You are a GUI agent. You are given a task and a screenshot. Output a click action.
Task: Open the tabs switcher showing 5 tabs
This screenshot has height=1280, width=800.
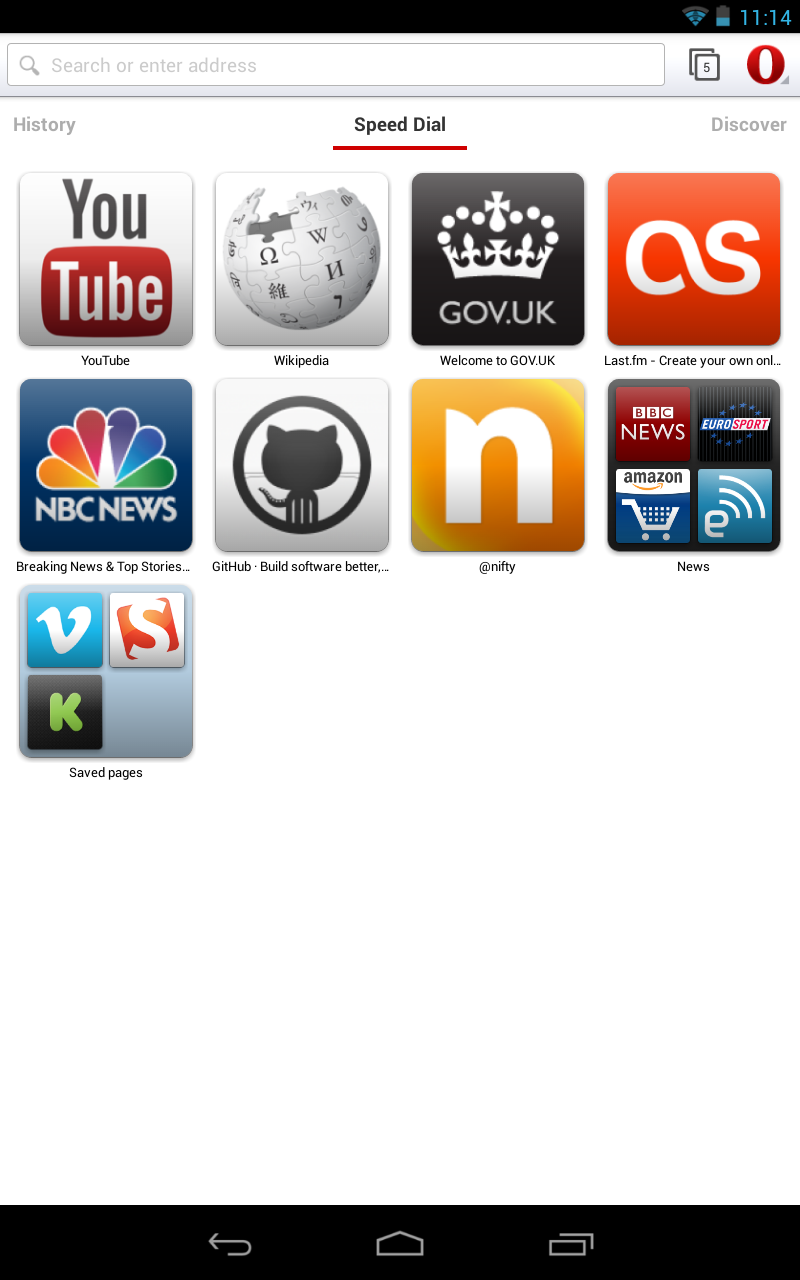click(x=704, y=66)
